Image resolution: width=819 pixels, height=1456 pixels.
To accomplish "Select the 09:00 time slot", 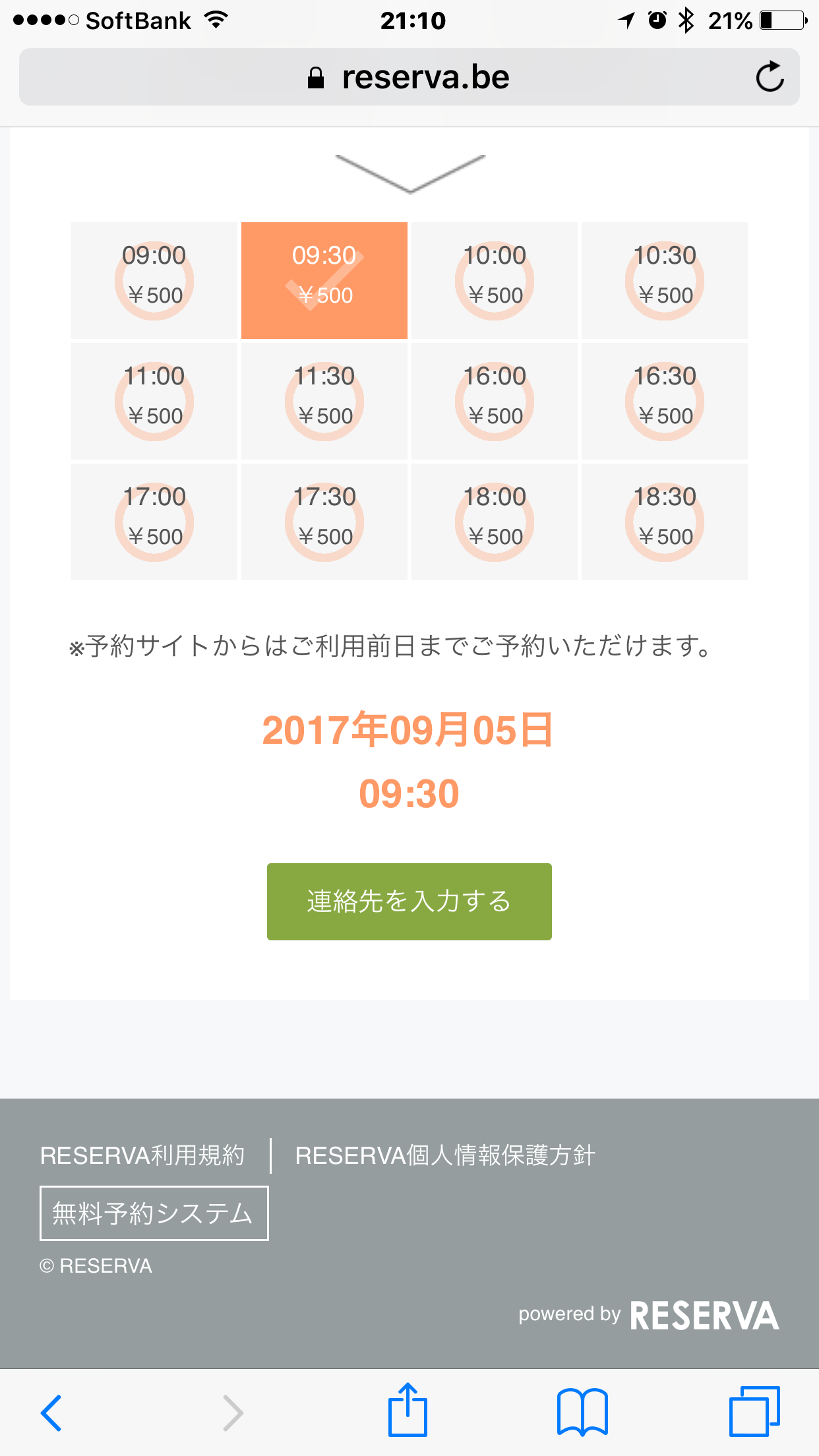I will [154, 281].
